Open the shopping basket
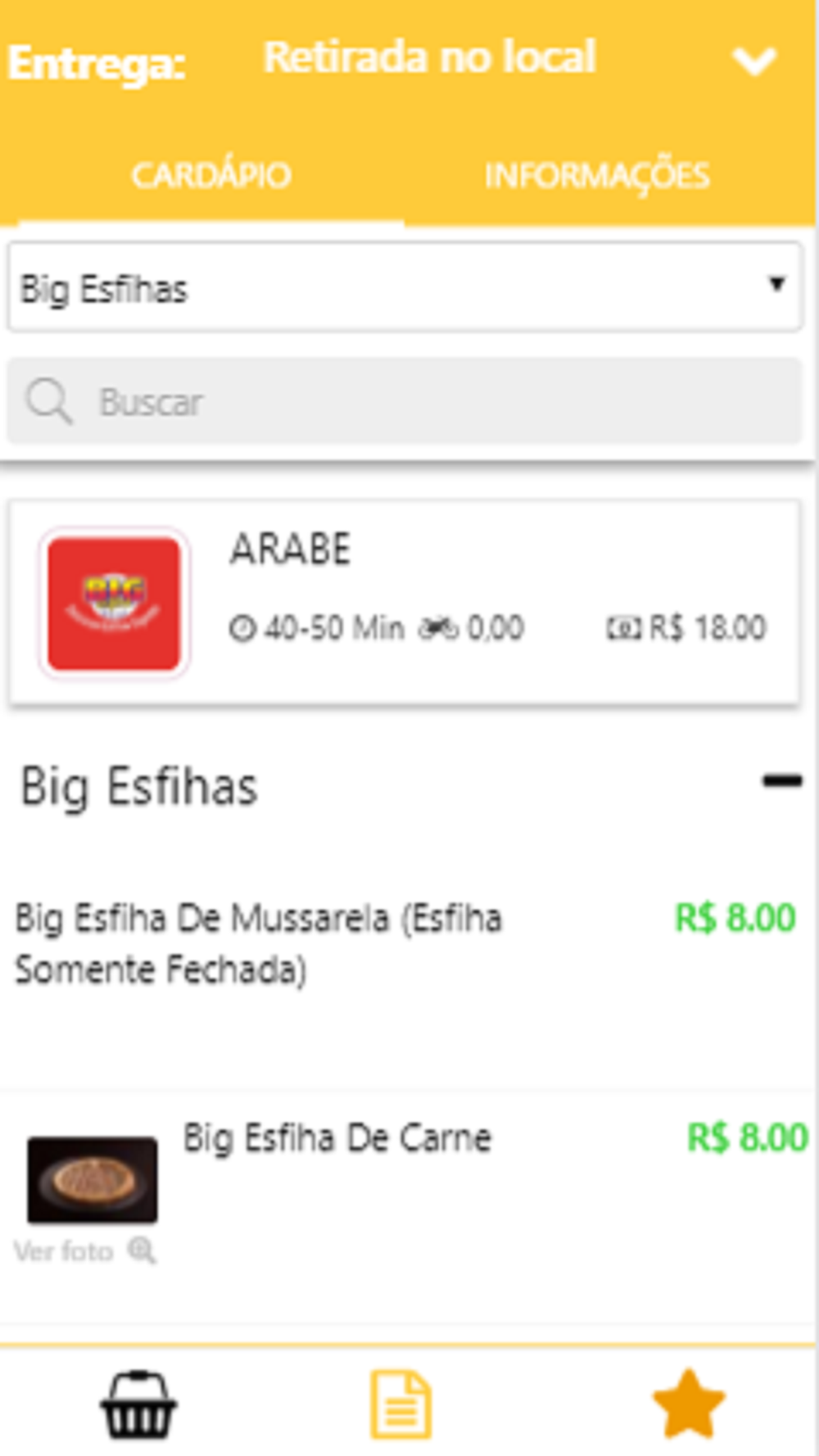This screenshot has width=819, height=1456. pyautogui.click(x=138, y=1405)
